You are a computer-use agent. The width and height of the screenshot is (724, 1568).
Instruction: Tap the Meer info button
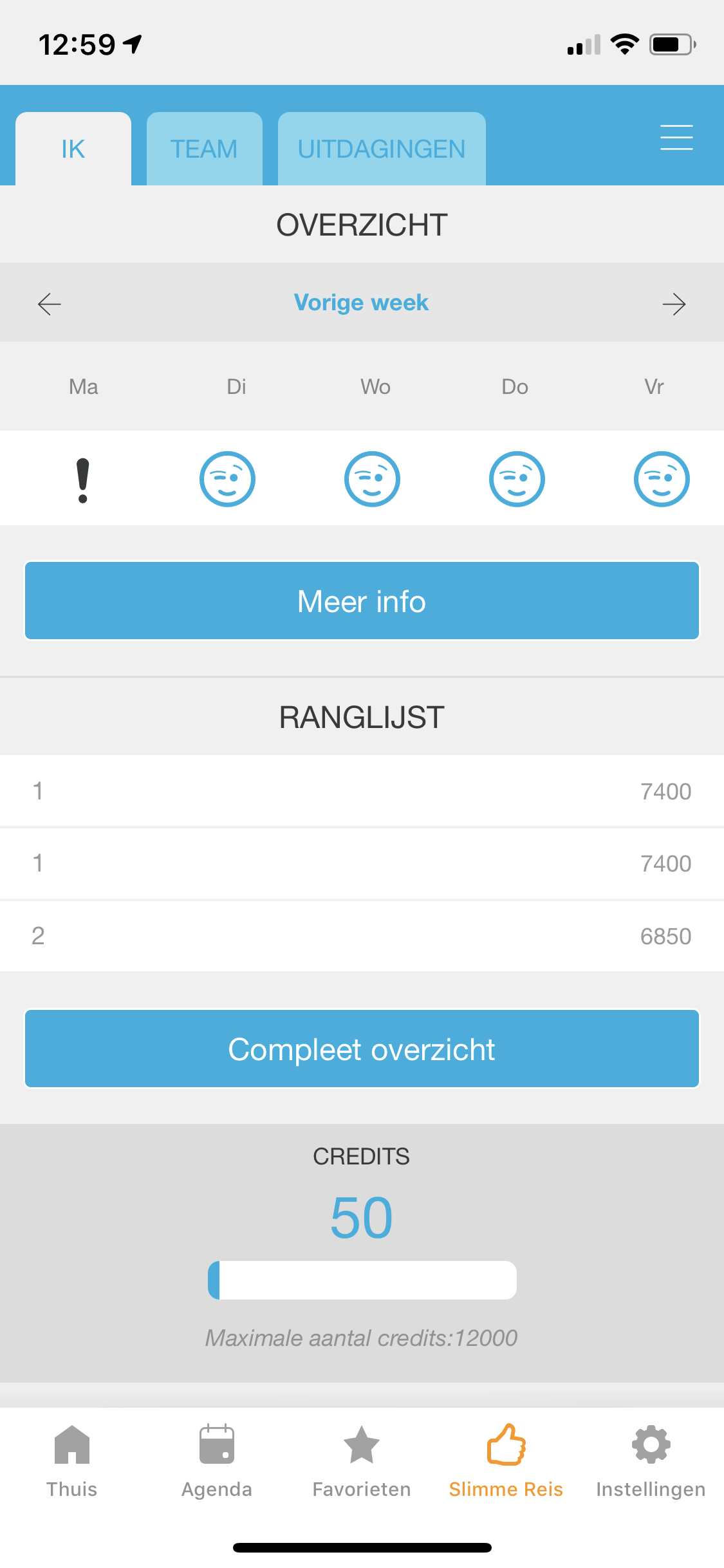362,601
